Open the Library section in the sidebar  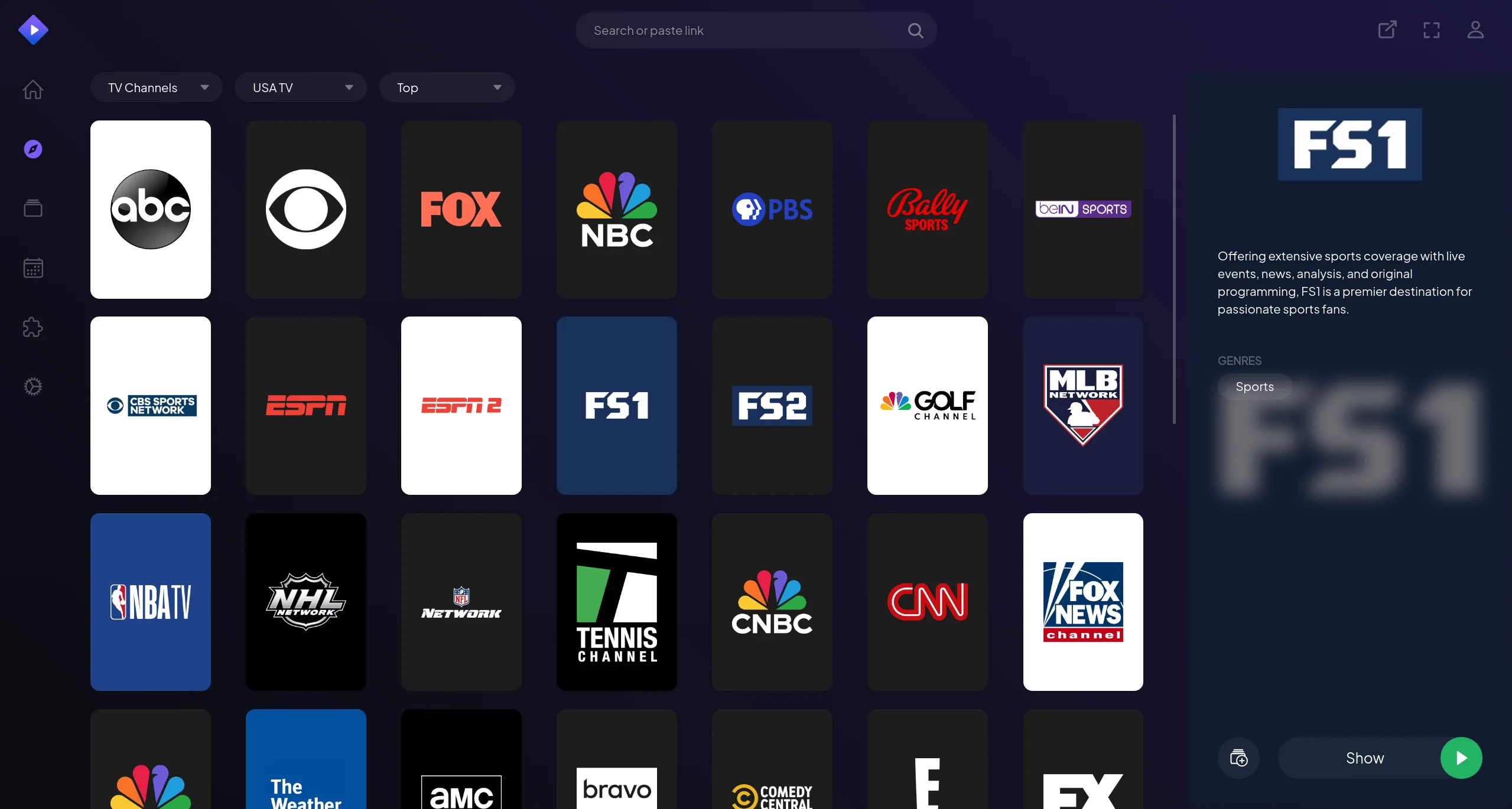click(33, 208)
